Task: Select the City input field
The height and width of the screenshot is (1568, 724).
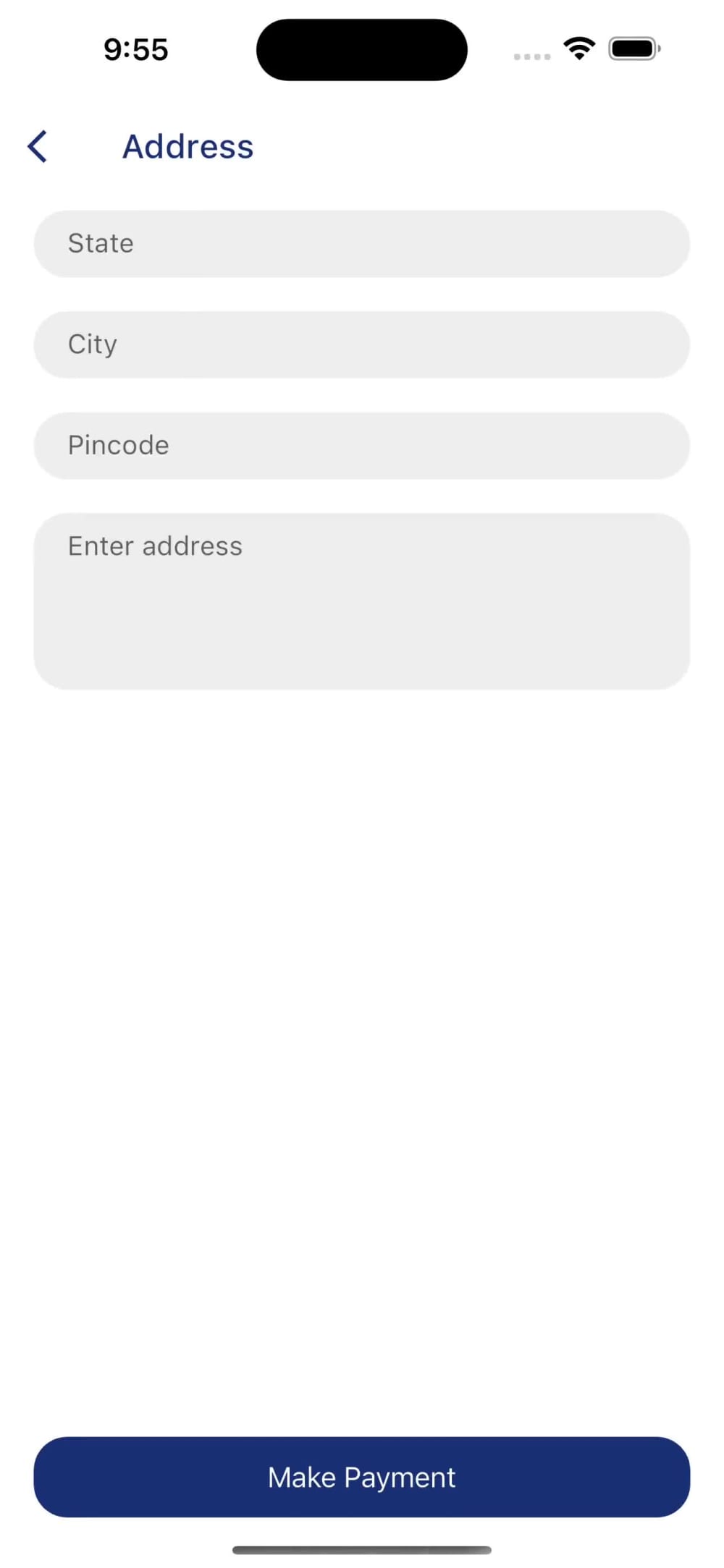Action: pyautogui.click(x=362, y=344)
